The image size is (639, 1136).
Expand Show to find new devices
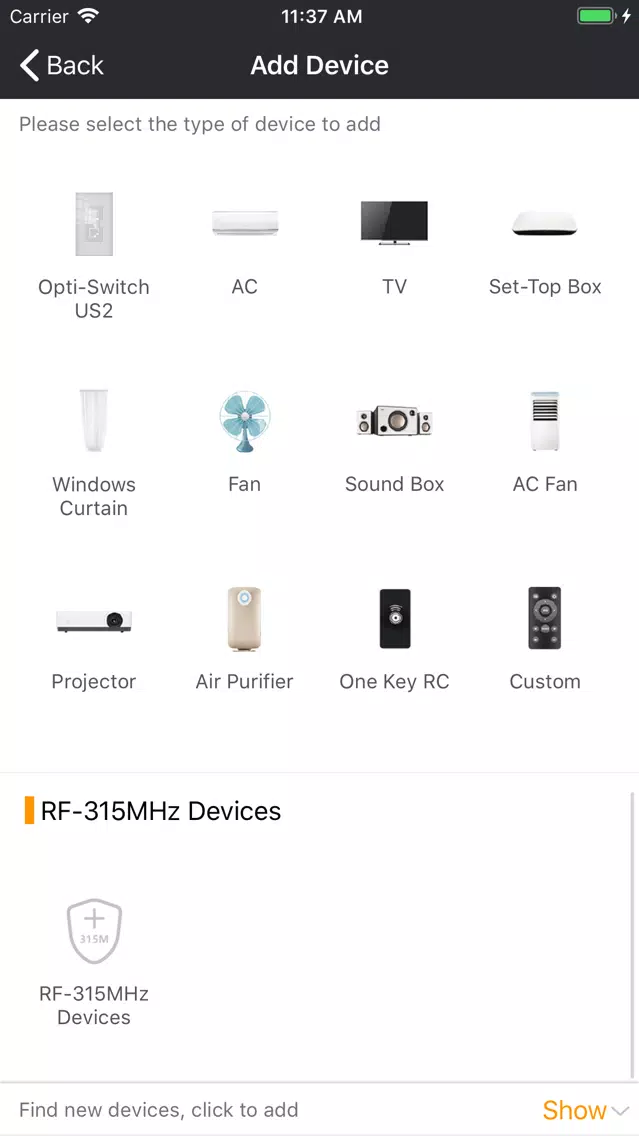[x=585, y=1110]
